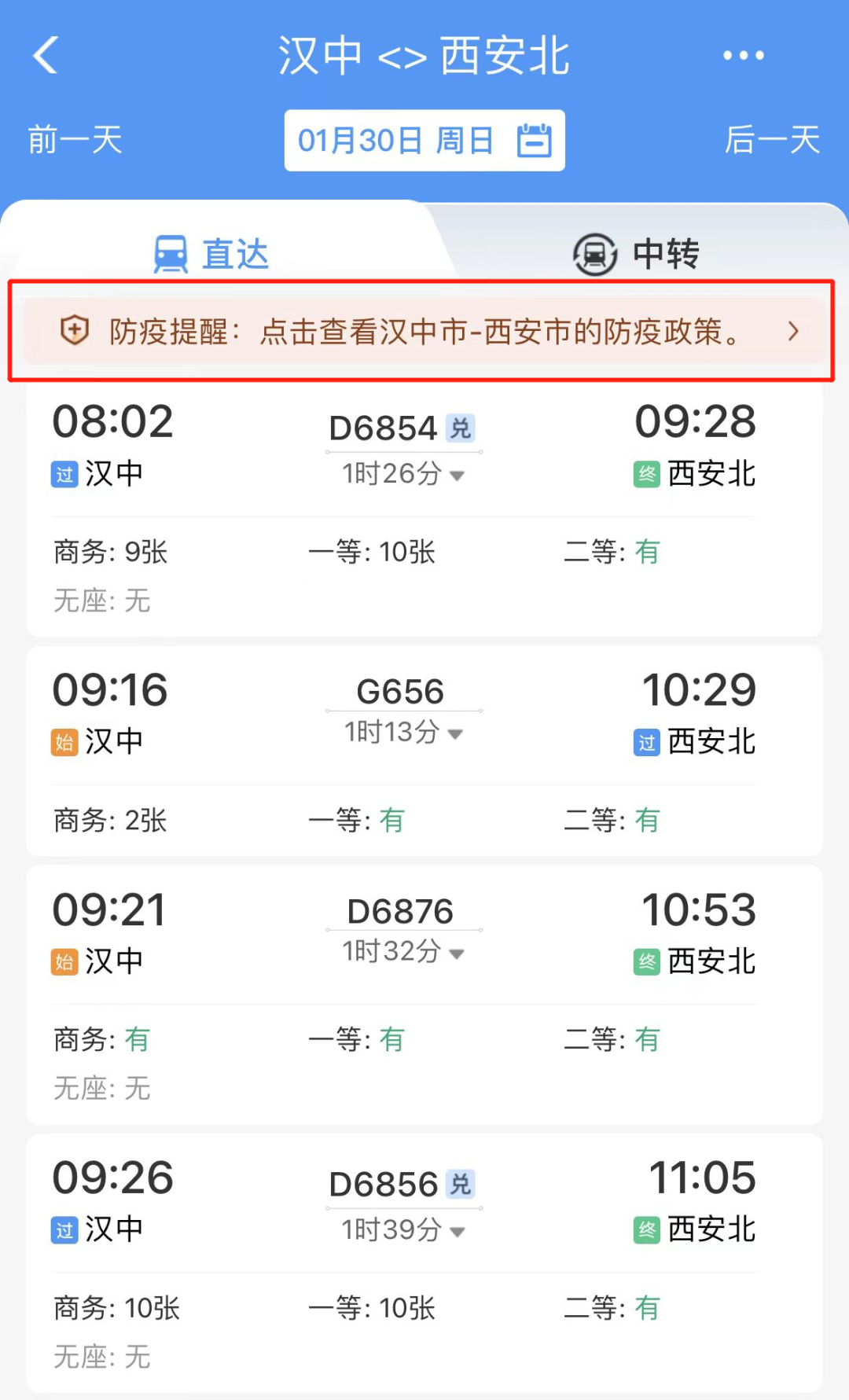Select train D6856 departing at 09:26
The image size is (849, 1400).
(424, 1263)
